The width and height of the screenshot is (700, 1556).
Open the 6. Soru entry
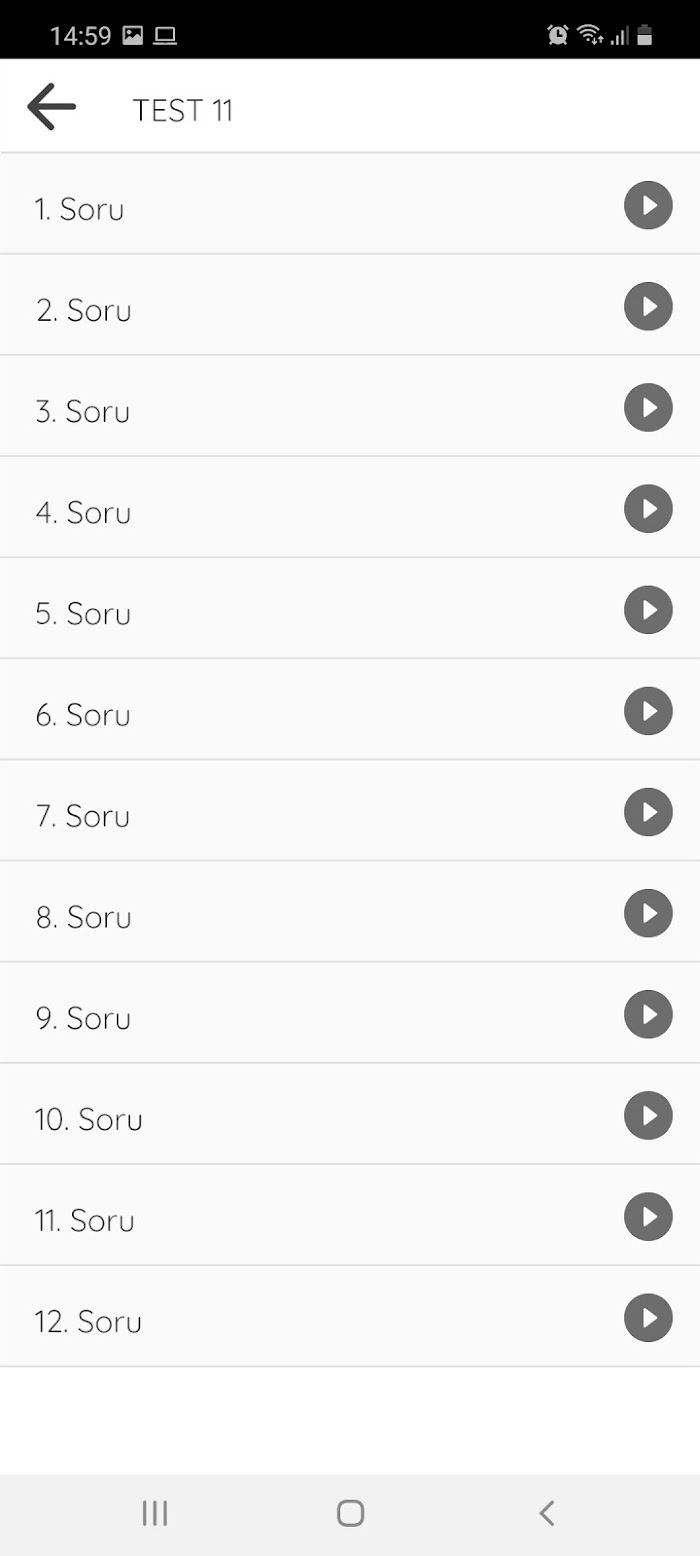click(x=350, y=709)
